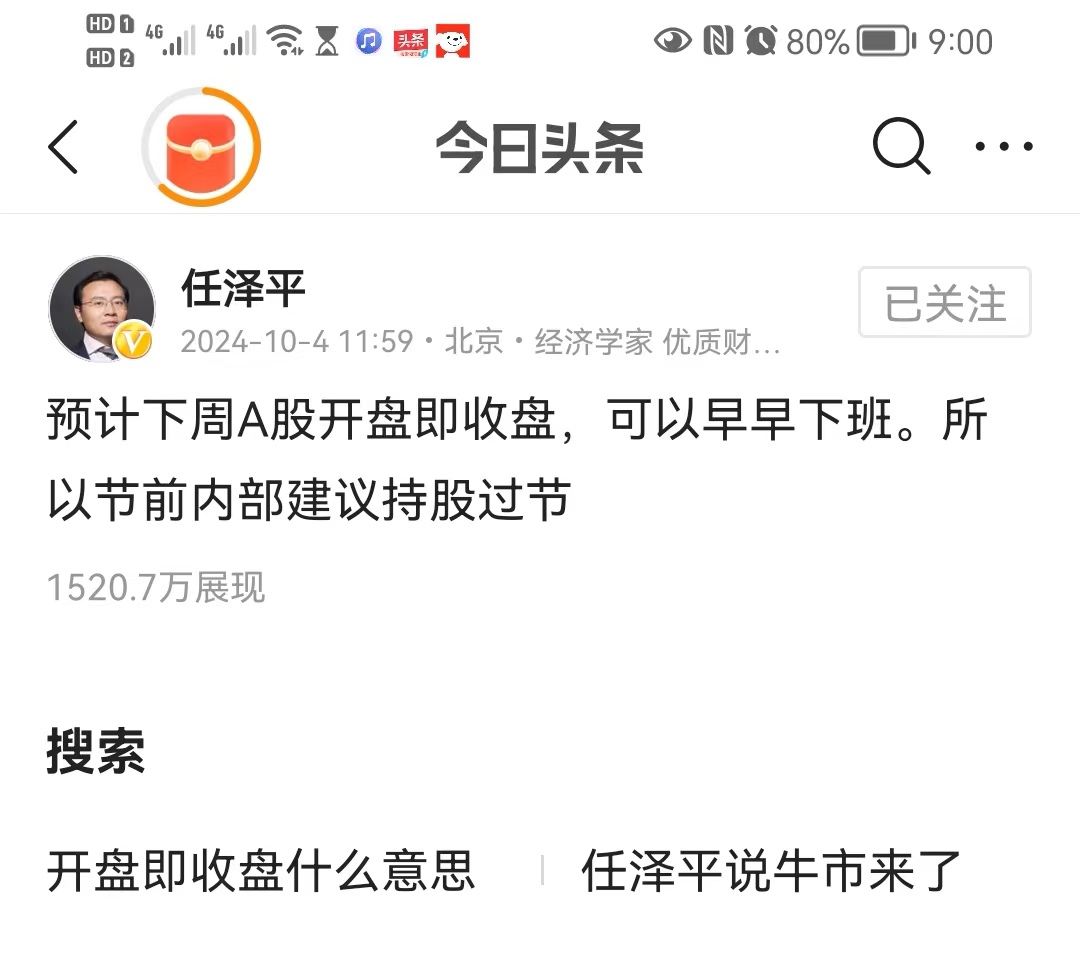Open the three-dot overflow menu
This screenshot has height=965, width=1080.
pos(1004,146)
